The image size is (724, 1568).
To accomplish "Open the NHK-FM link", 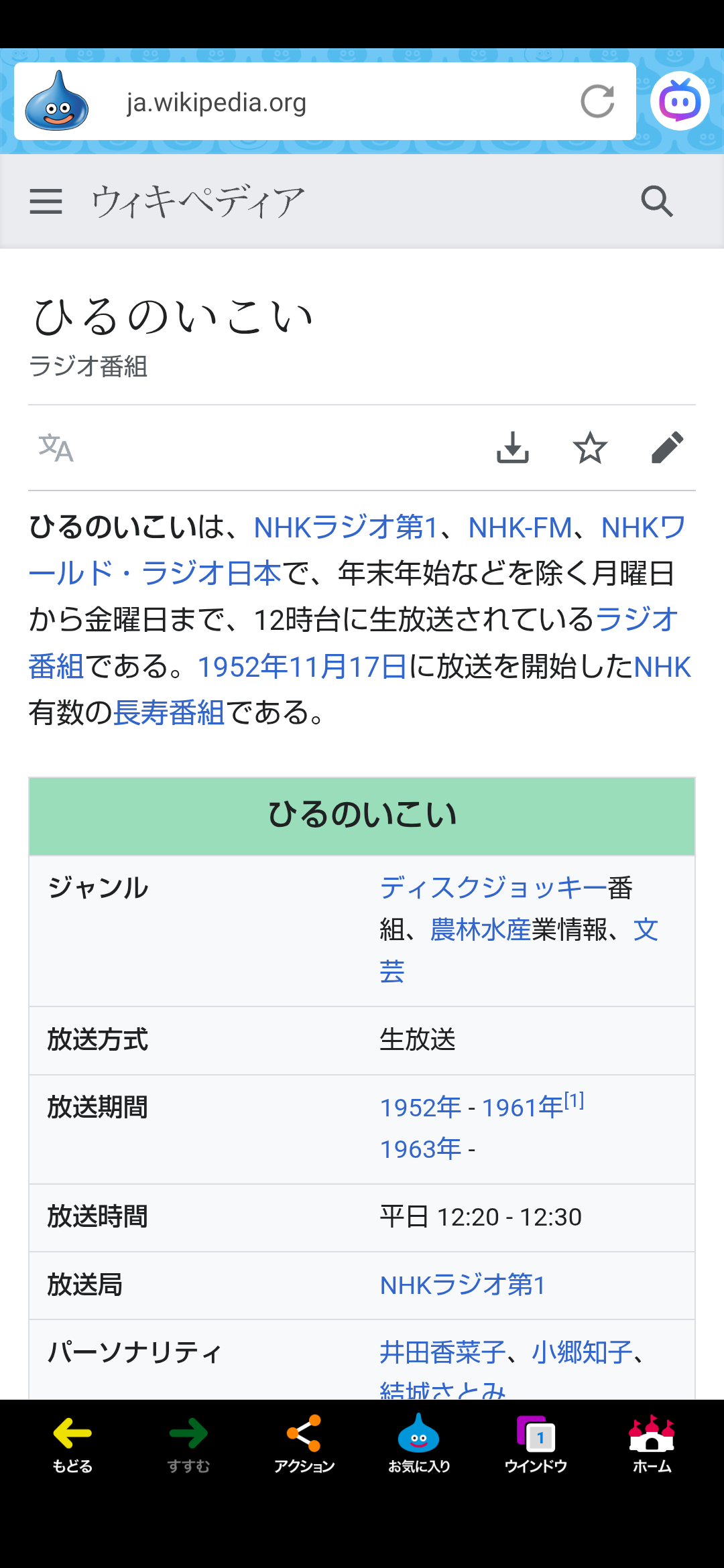I will coord(520,527).
